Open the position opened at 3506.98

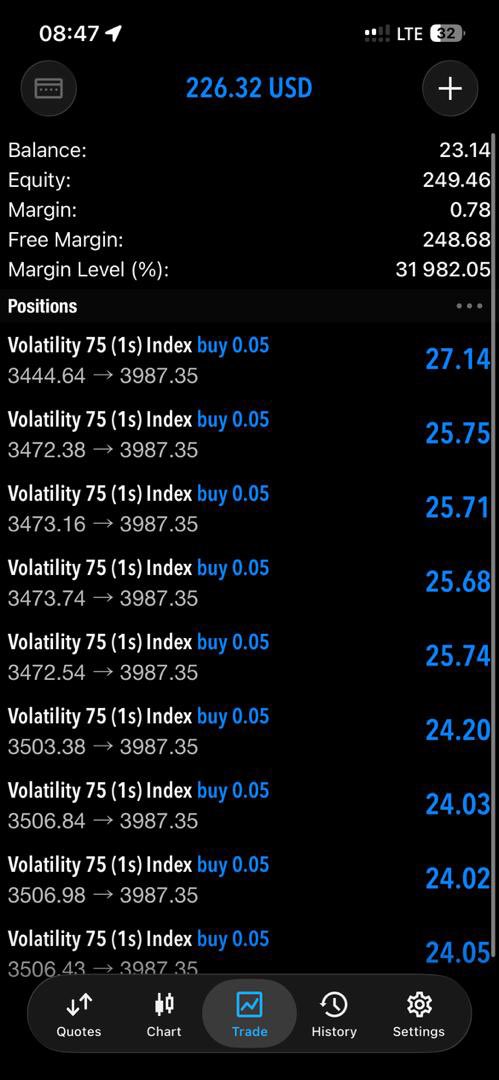pyautogui.click(x=250, y=881)
